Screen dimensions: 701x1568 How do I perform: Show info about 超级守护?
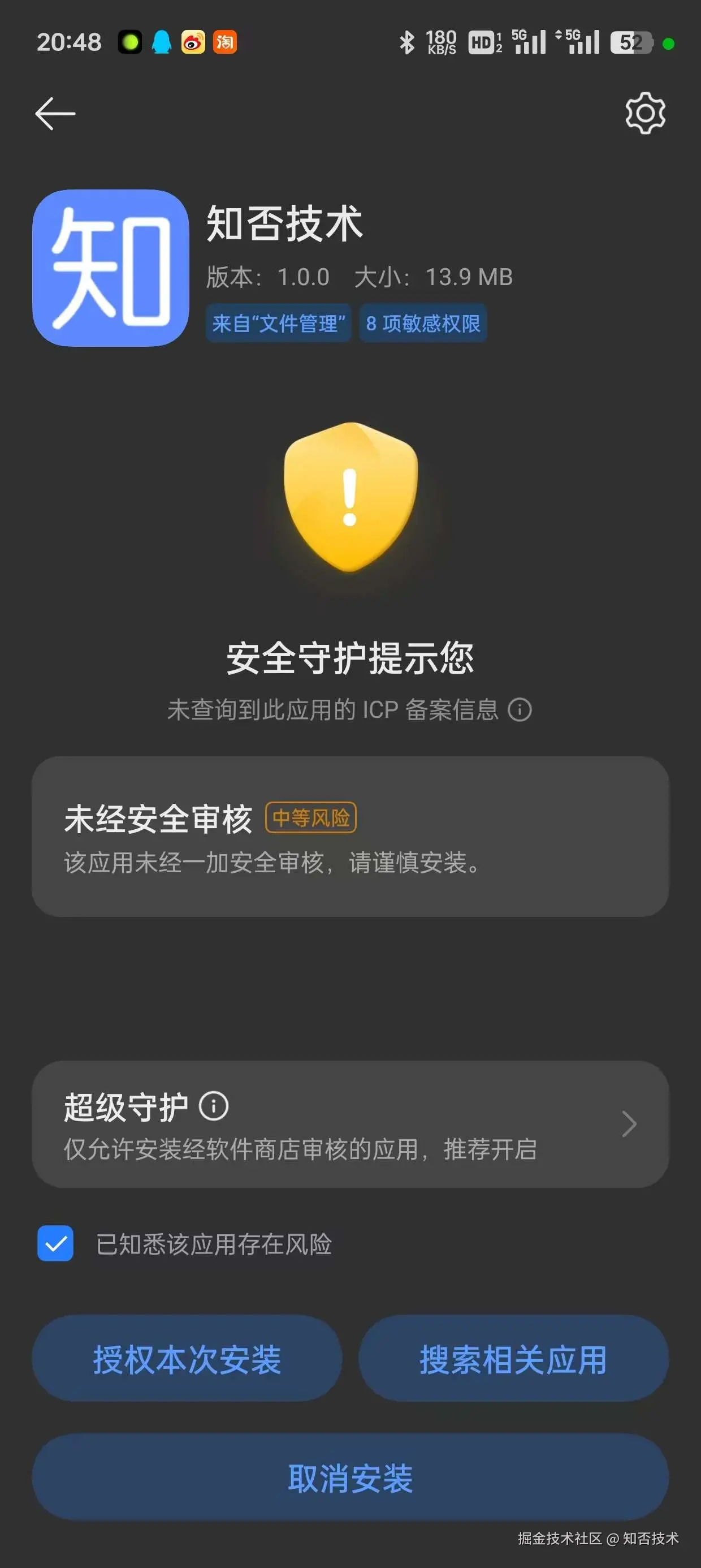click(x=214, y=1106)
